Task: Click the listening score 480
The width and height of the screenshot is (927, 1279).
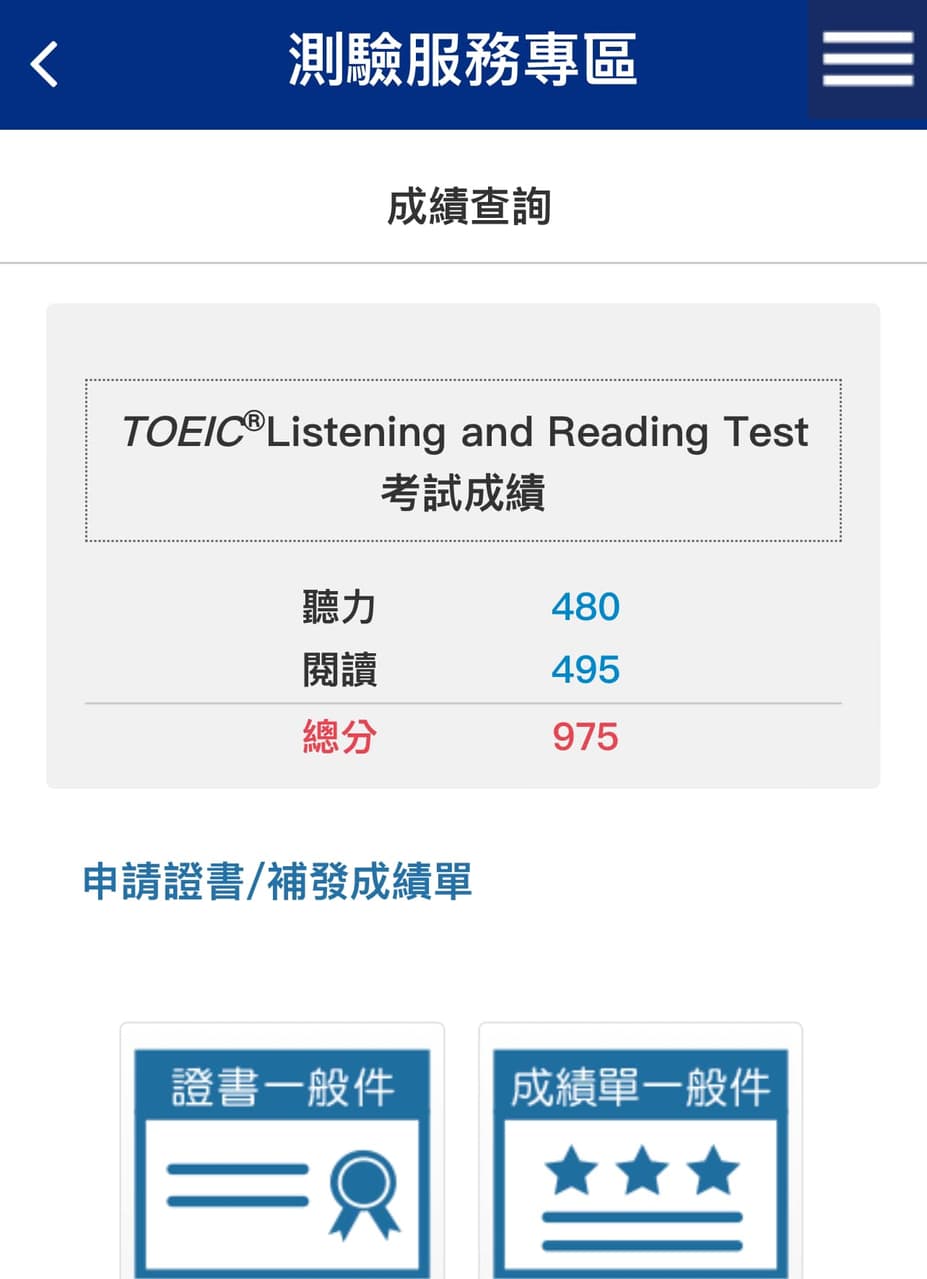Action: click(586, 606)
